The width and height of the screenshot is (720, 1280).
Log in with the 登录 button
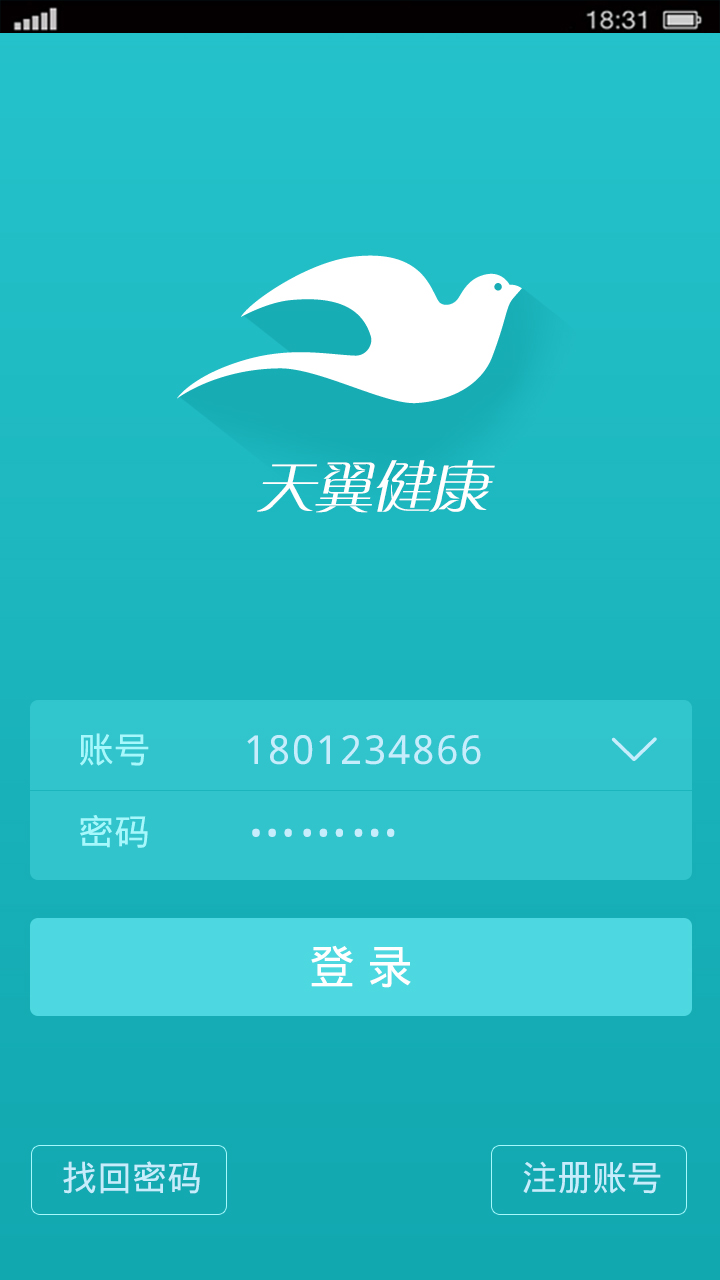[360, 967]
